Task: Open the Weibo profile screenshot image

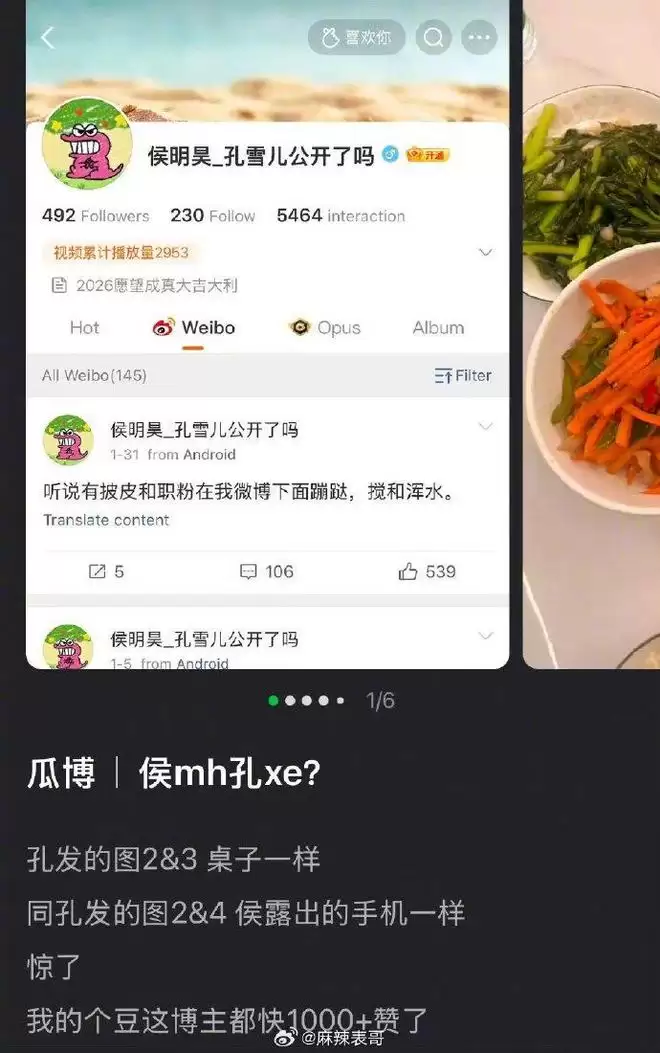Action: coord(267,334)
